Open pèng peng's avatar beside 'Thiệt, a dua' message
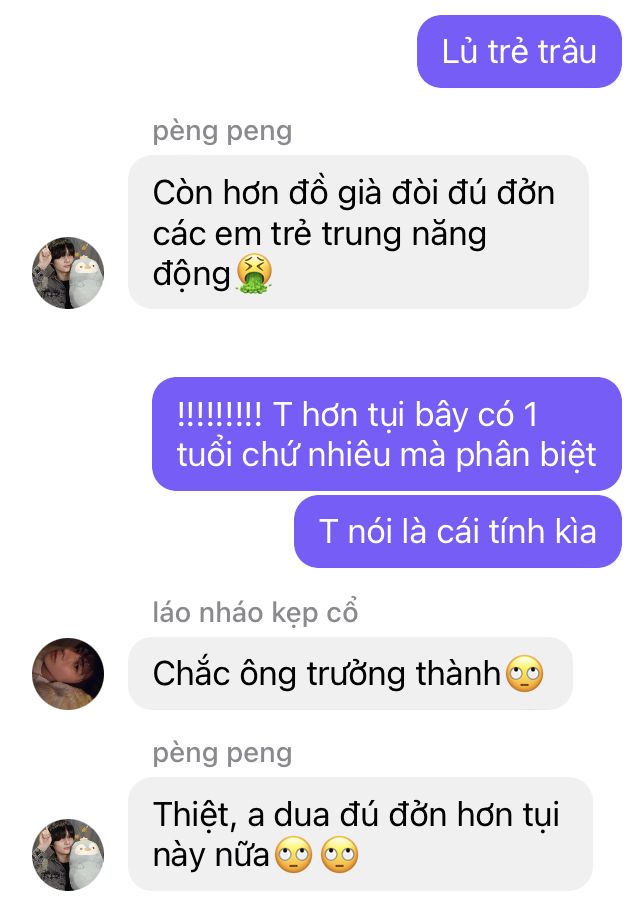The width and height of the screenshot is (641, 916). coord(68,855)
